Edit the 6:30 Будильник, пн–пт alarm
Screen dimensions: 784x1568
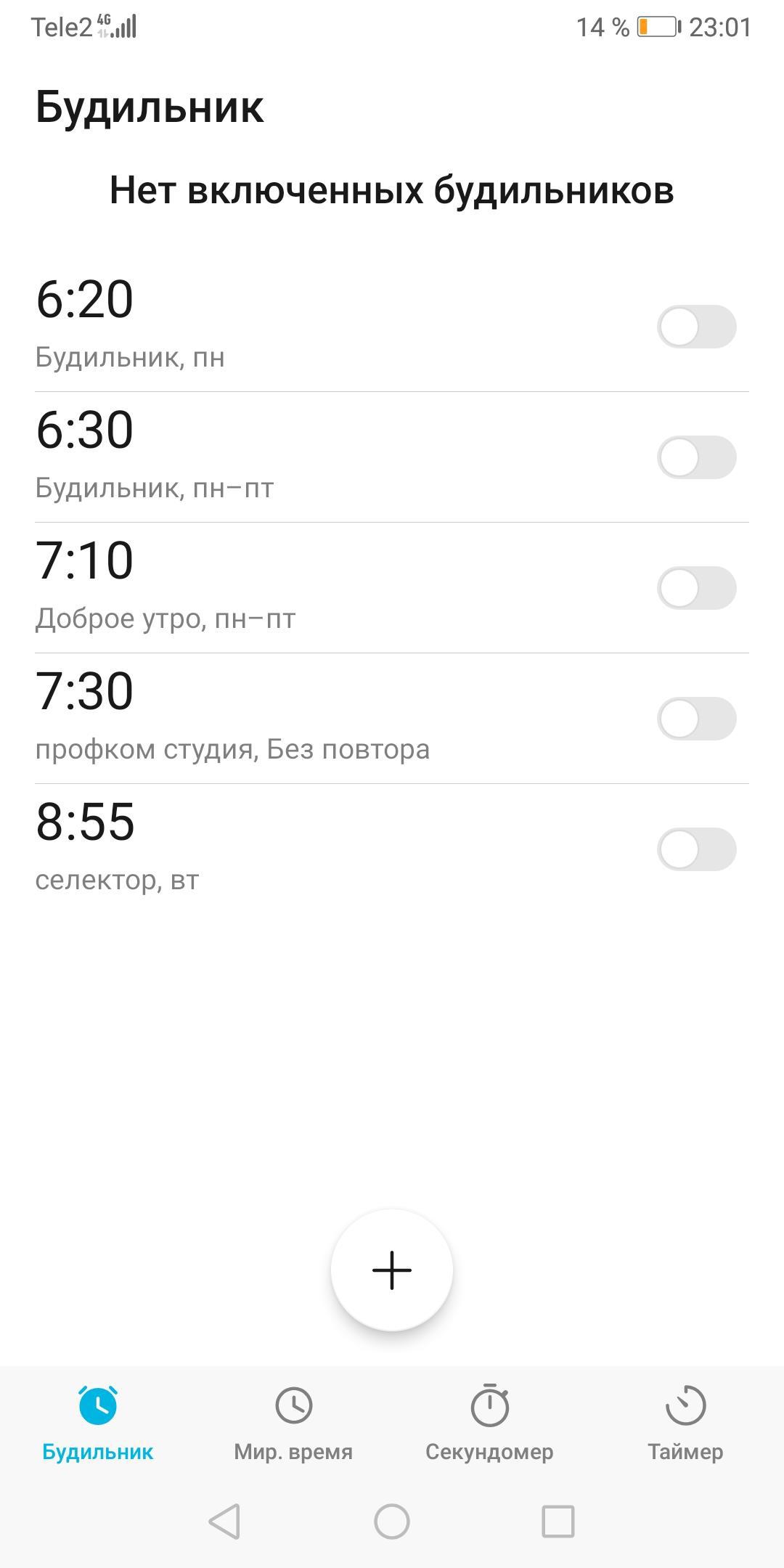tap(290, 456)
